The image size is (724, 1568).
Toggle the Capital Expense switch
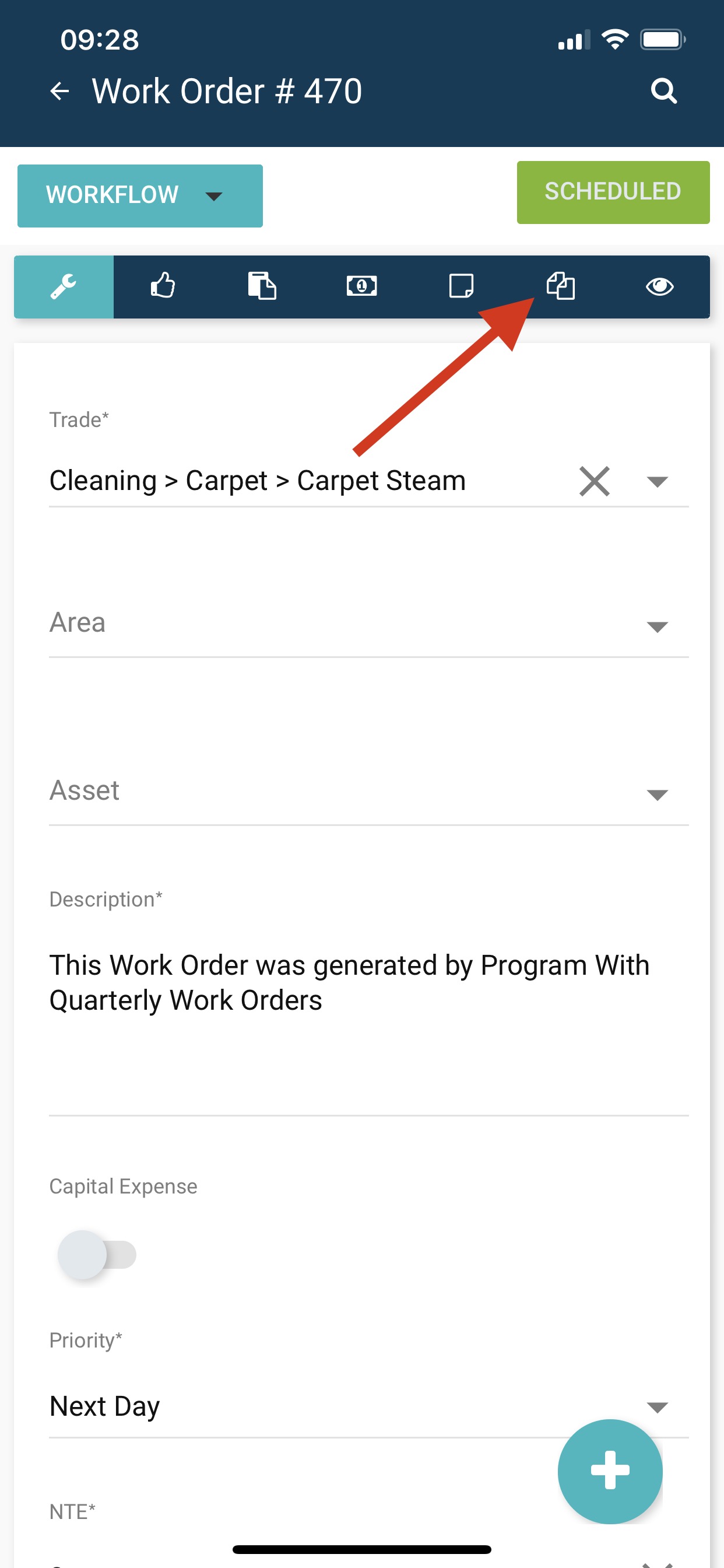click(97, 1255)
